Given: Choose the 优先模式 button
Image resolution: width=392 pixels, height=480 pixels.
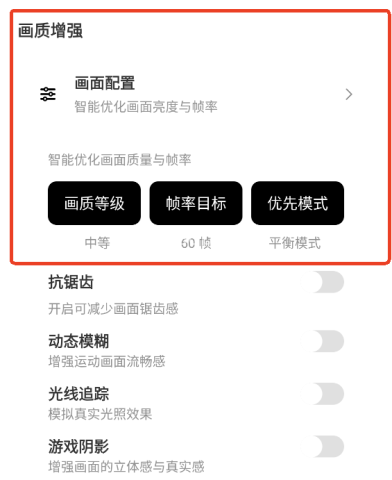Looking at the screenshot, I should [298, 203].
